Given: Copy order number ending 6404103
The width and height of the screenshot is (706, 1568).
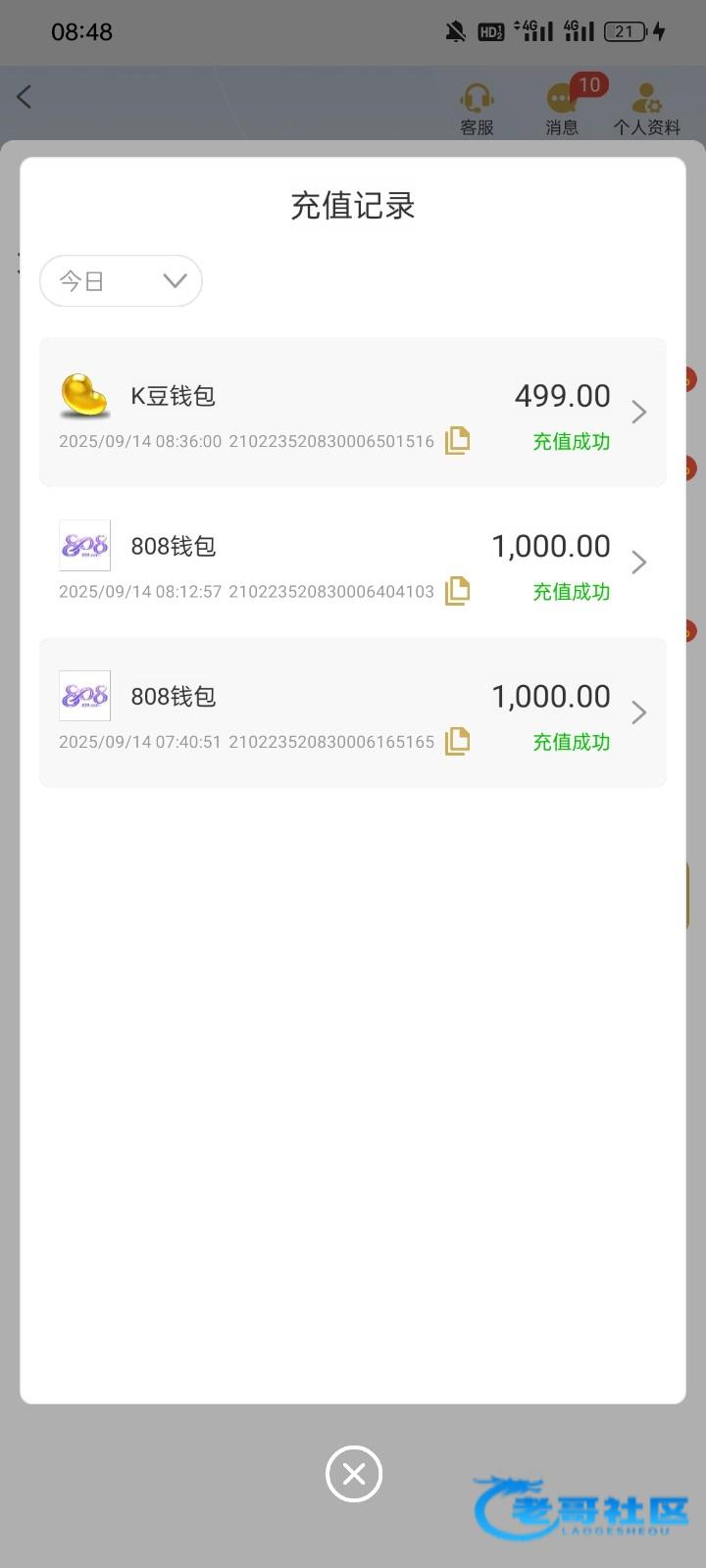Looking at the screenshot, I should click(458, 591).
